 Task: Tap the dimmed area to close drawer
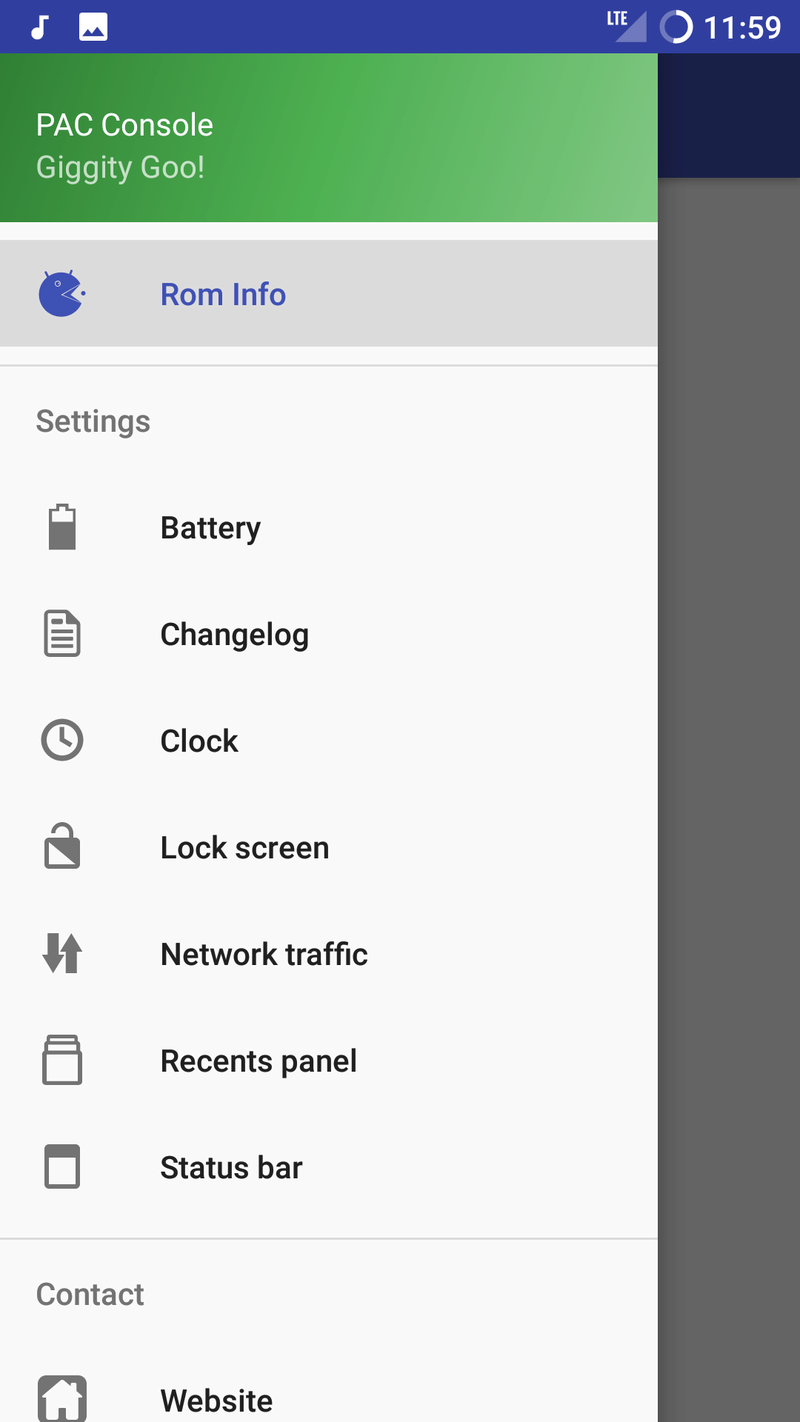[729, 800]
